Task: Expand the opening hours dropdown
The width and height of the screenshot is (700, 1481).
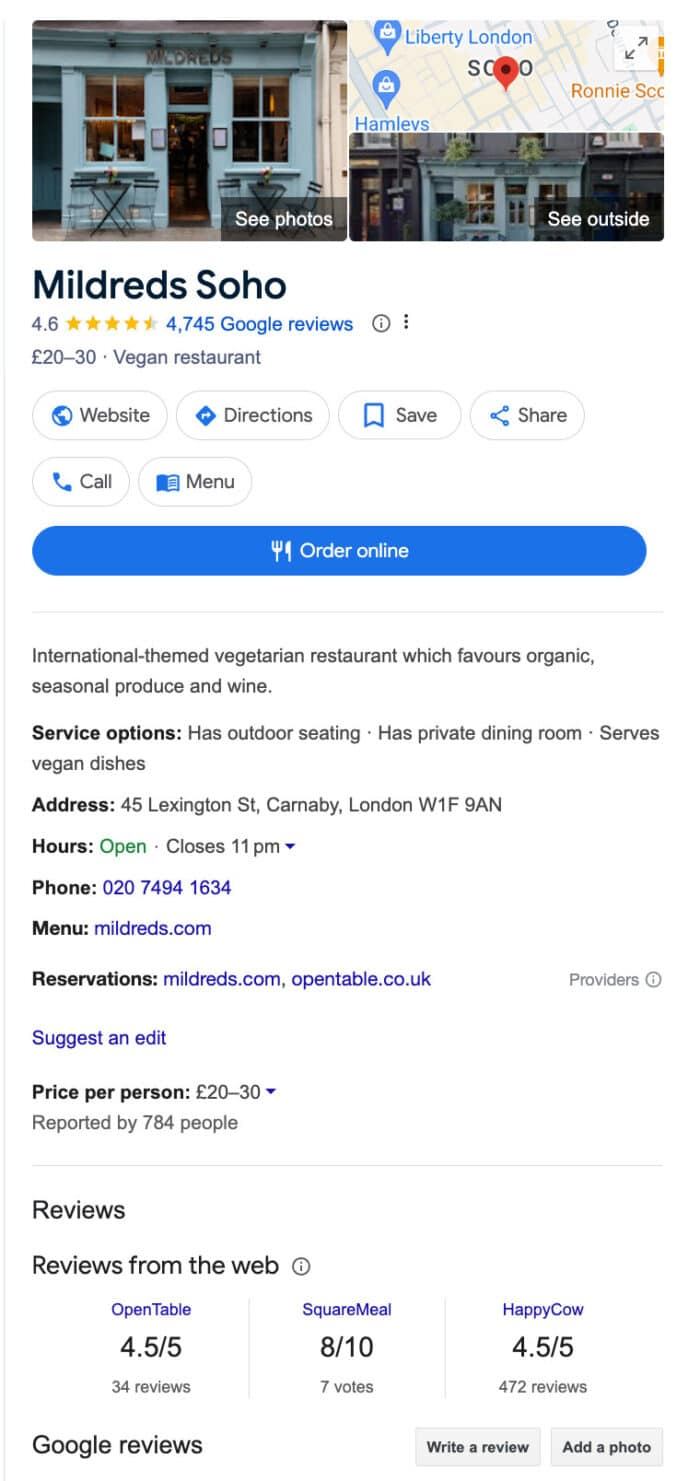Action: [290, 847]
